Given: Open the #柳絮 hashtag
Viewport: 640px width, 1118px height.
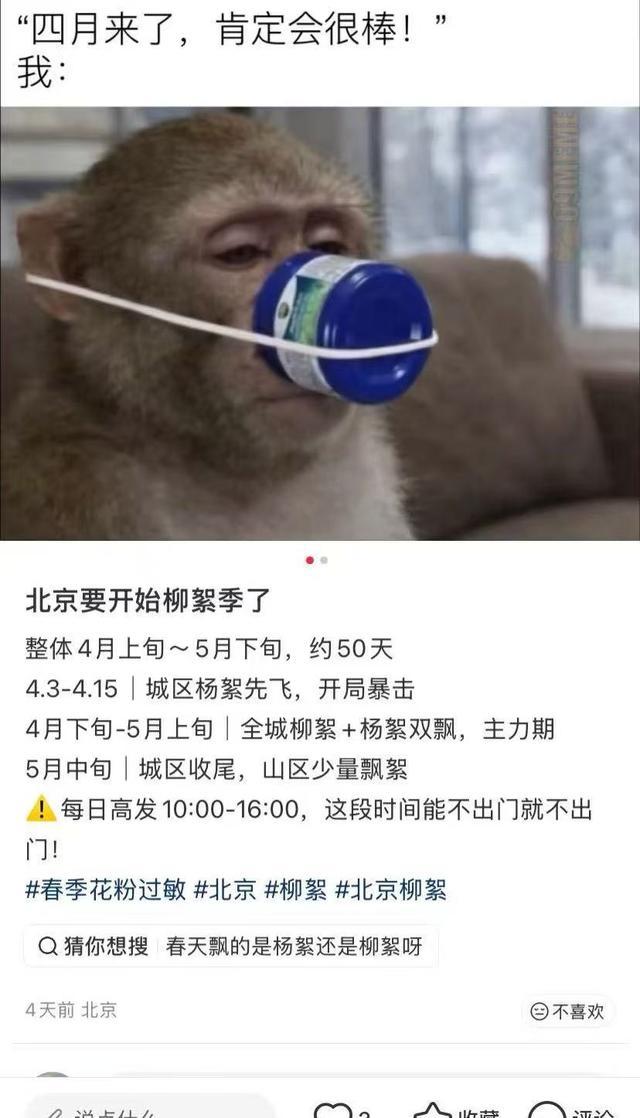Looking at the screenshot, I should click(295, 889).
